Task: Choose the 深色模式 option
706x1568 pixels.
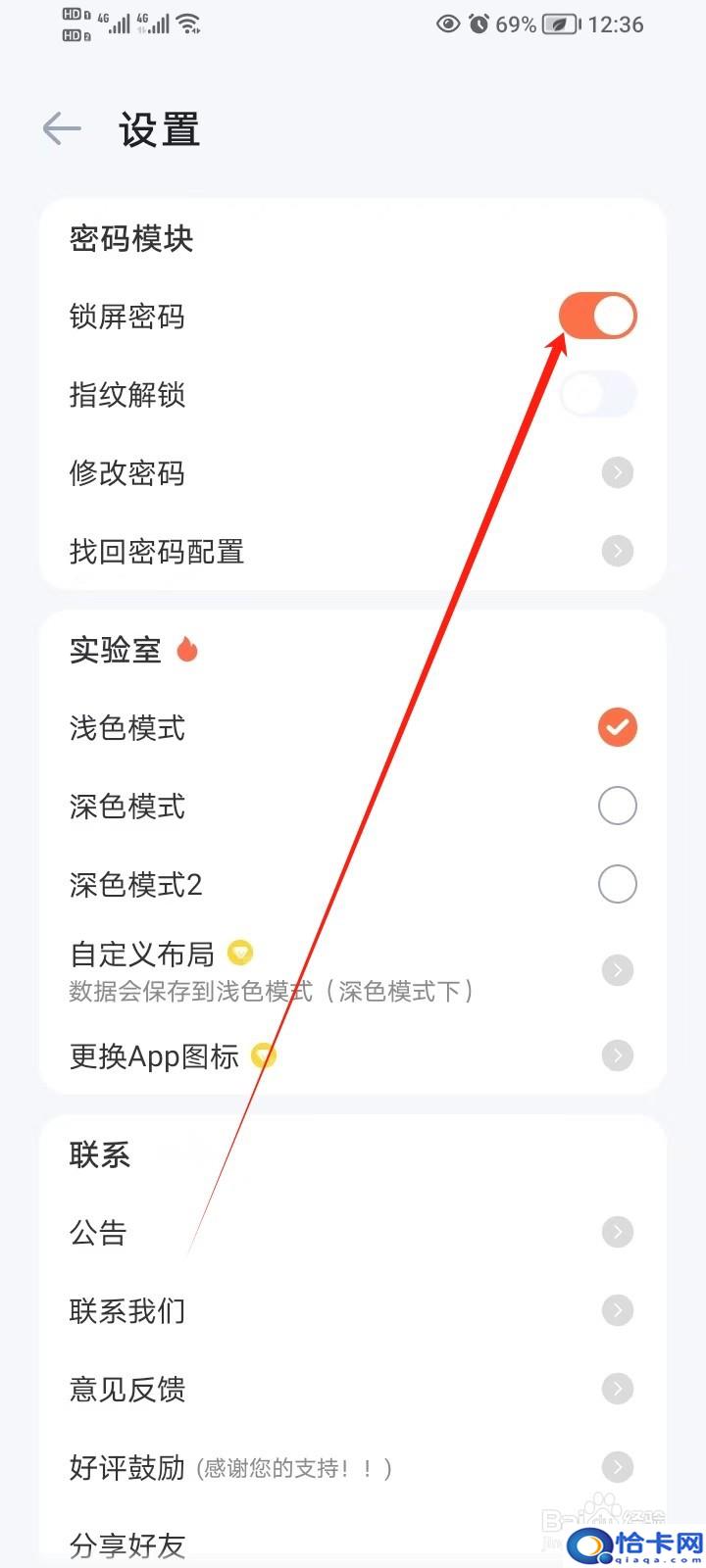Action: (x=353, y=806)
